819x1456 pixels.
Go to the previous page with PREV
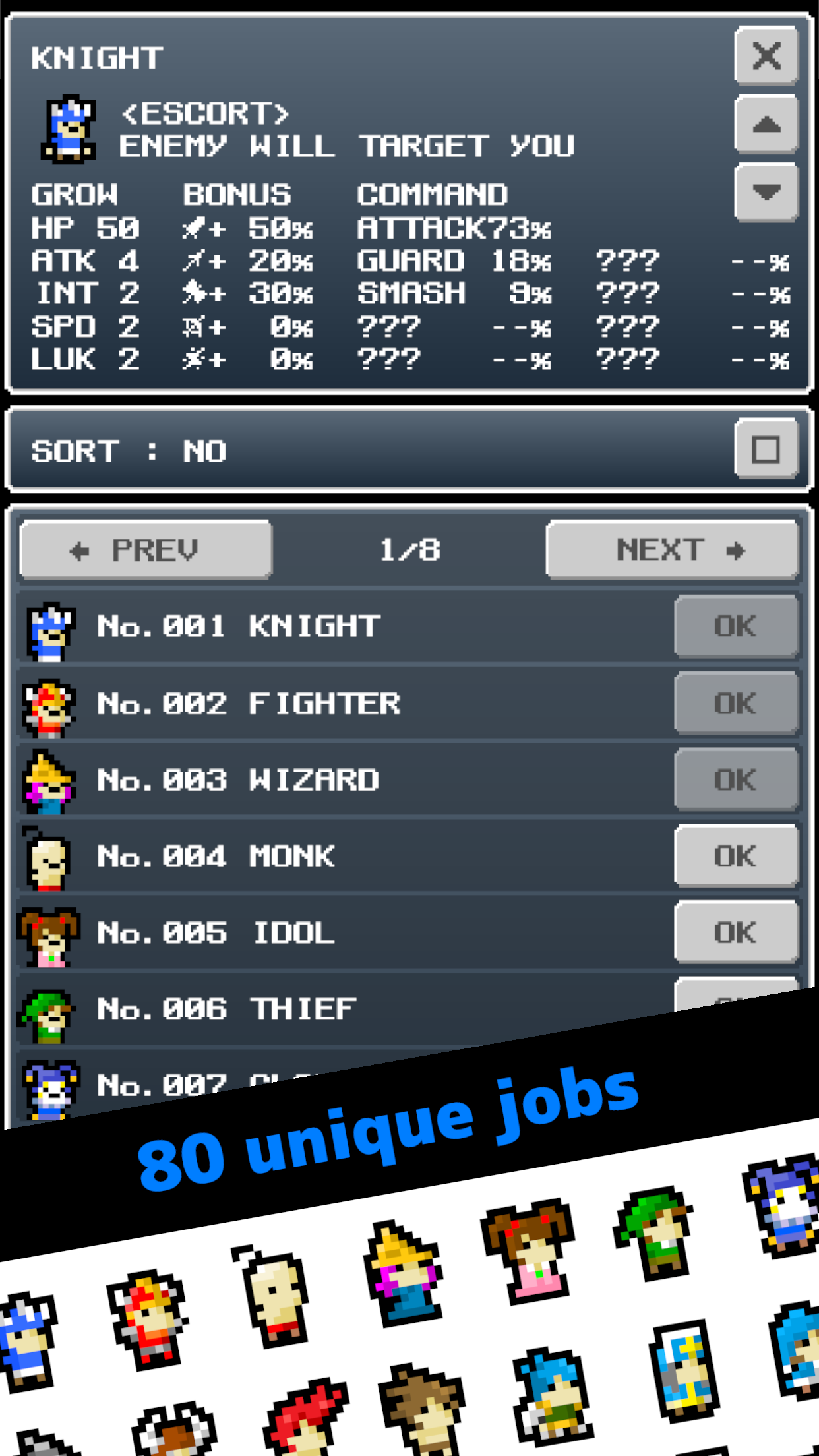point(146,549)
